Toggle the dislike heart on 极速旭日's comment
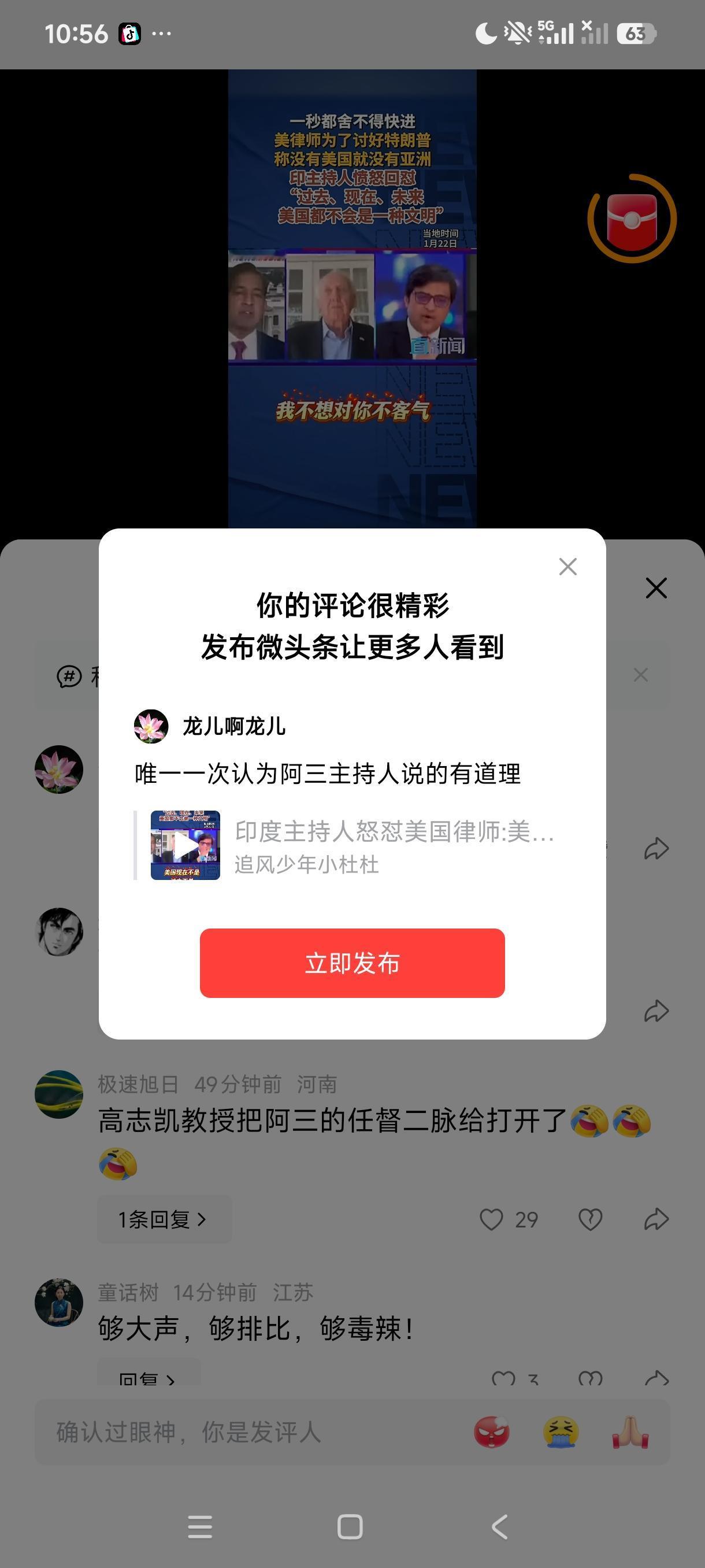Image resolution: width=705 pixels, height=1568 pixels. pos(588,1220)
